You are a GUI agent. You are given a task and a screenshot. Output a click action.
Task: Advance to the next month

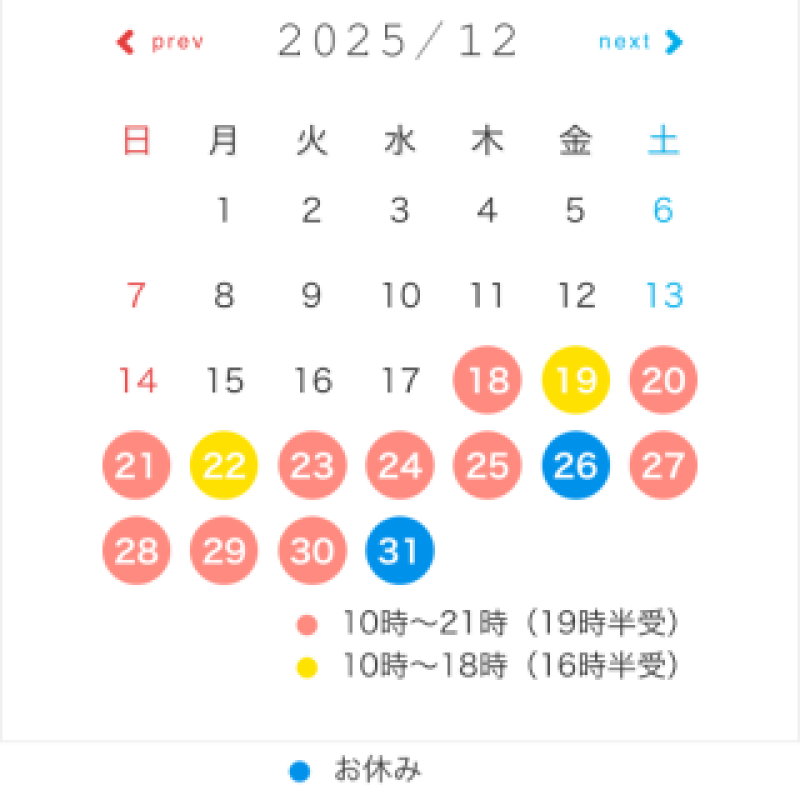(640, 42)
